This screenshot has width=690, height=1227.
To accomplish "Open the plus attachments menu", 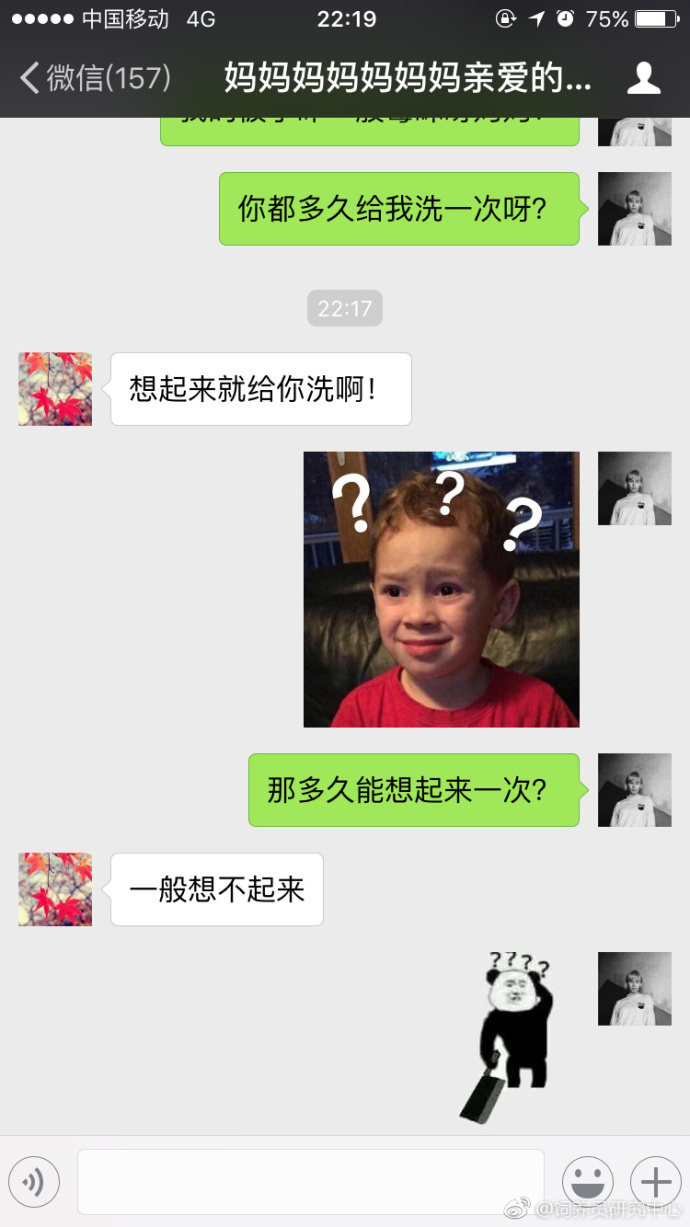I will (x=655, y=1182).
